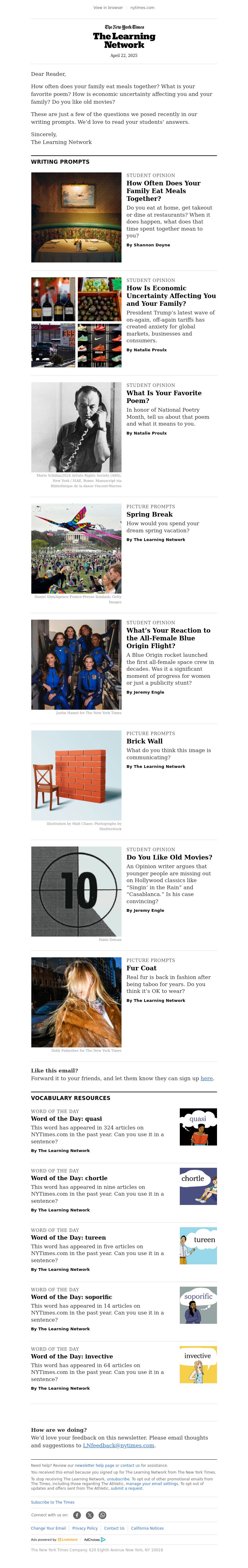Open the Privacy Policy link

(x=85, y=1528)
